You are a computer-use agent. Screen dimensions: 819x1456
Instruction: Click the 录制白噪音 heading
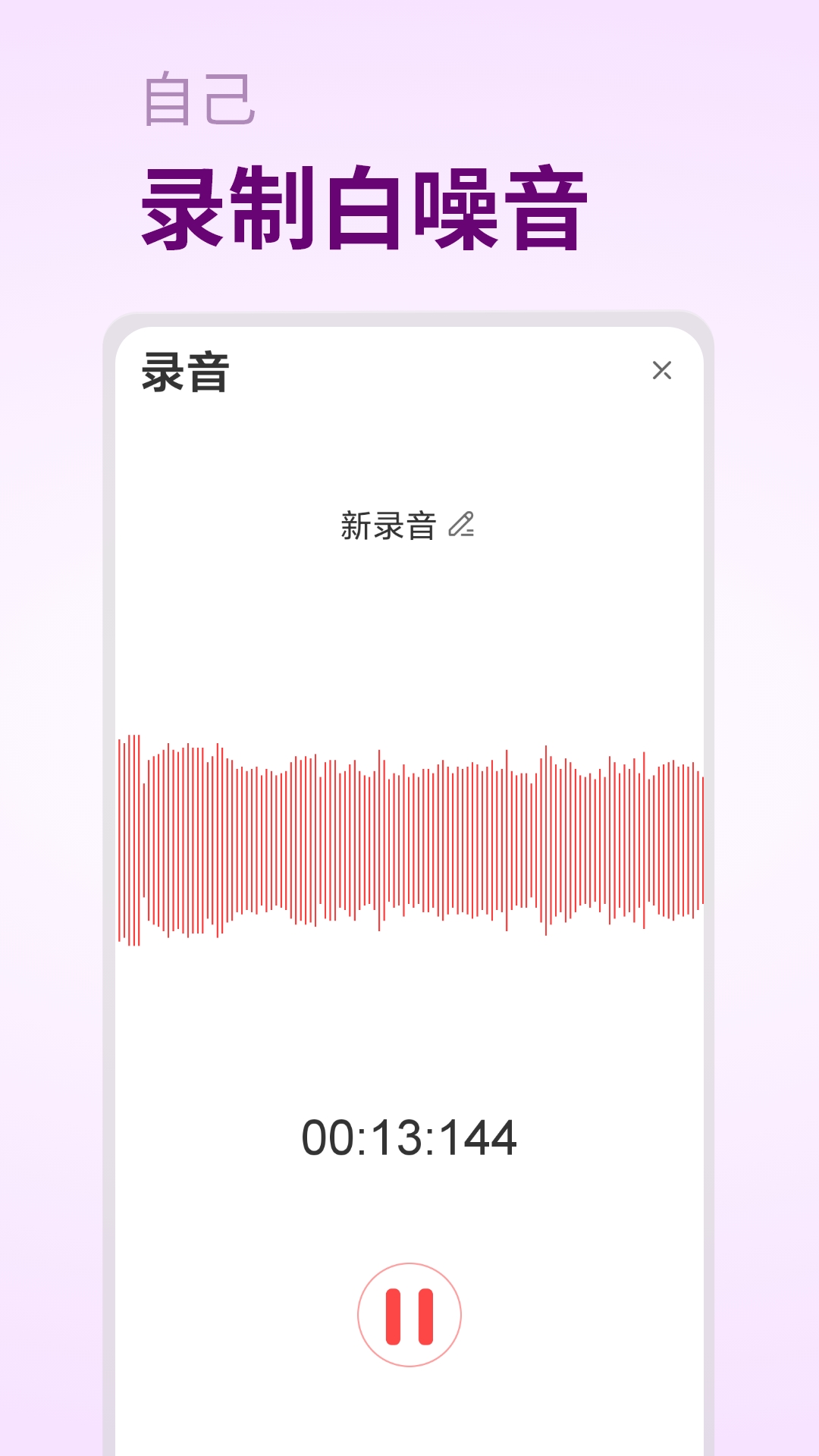[x=364, y=205]
